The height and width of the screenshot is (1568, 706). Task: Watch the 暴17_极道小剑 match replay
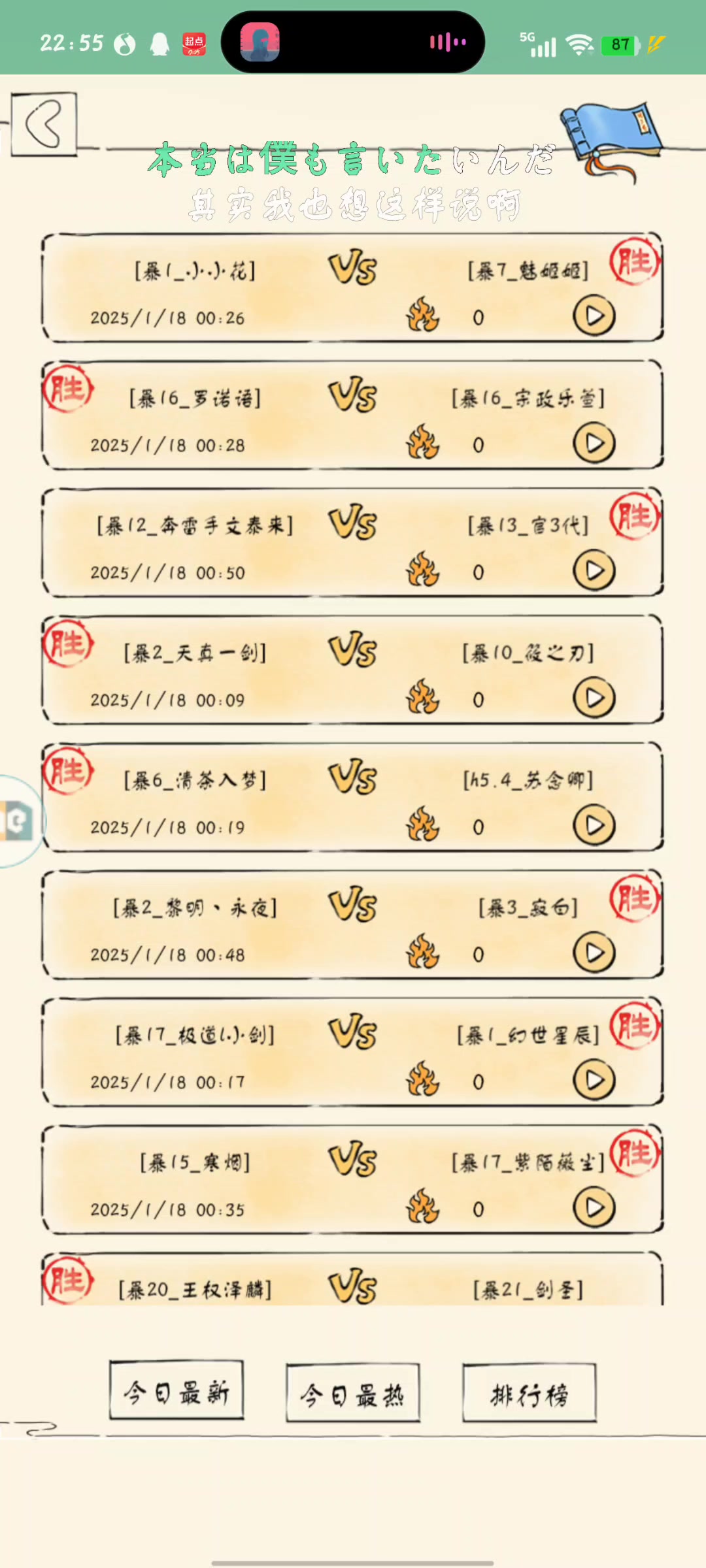pyautogui.click(x=594, y=1081)
